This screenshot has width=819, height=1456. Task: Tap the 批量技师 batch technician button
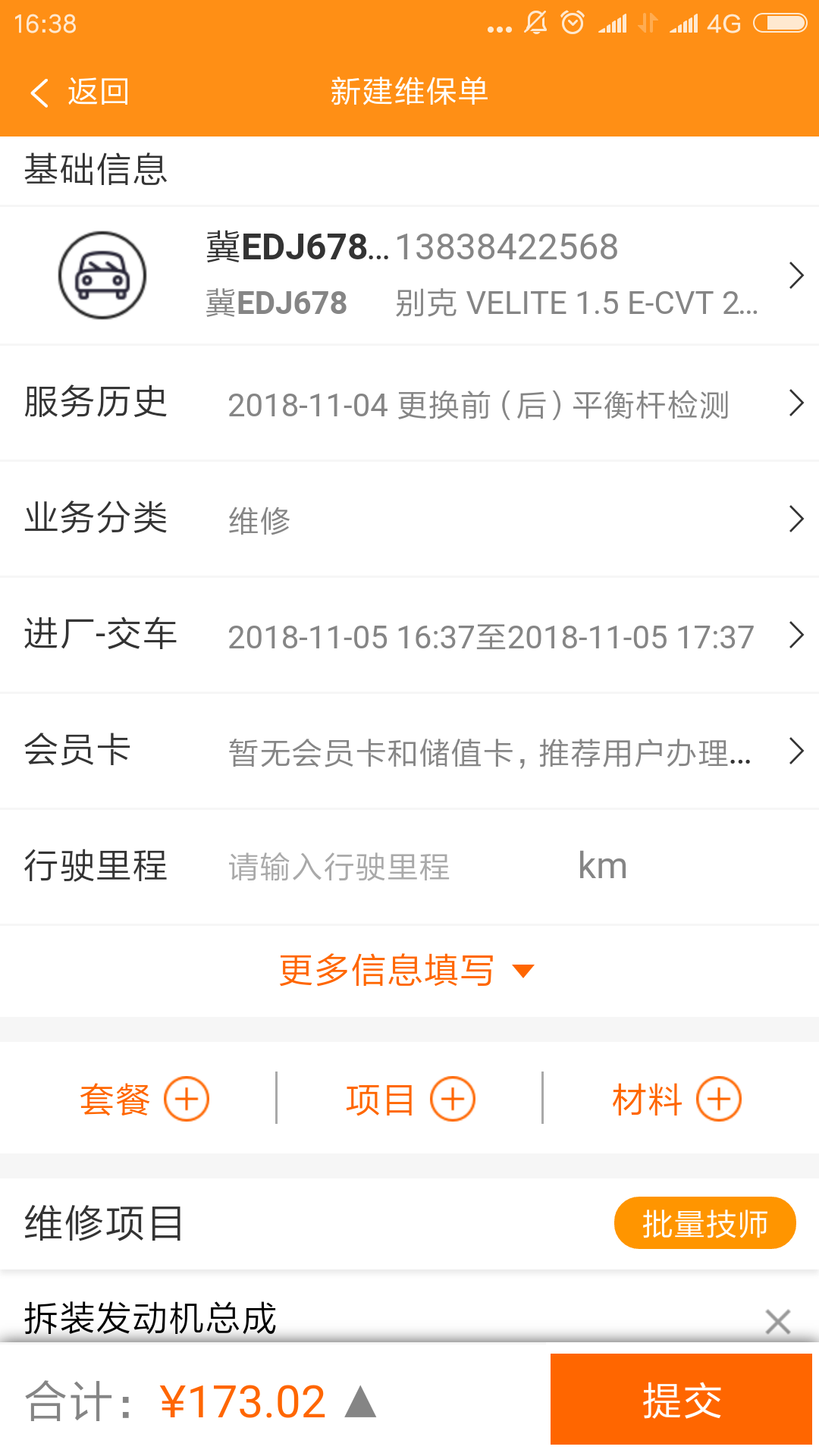[x=704, y=1223]
